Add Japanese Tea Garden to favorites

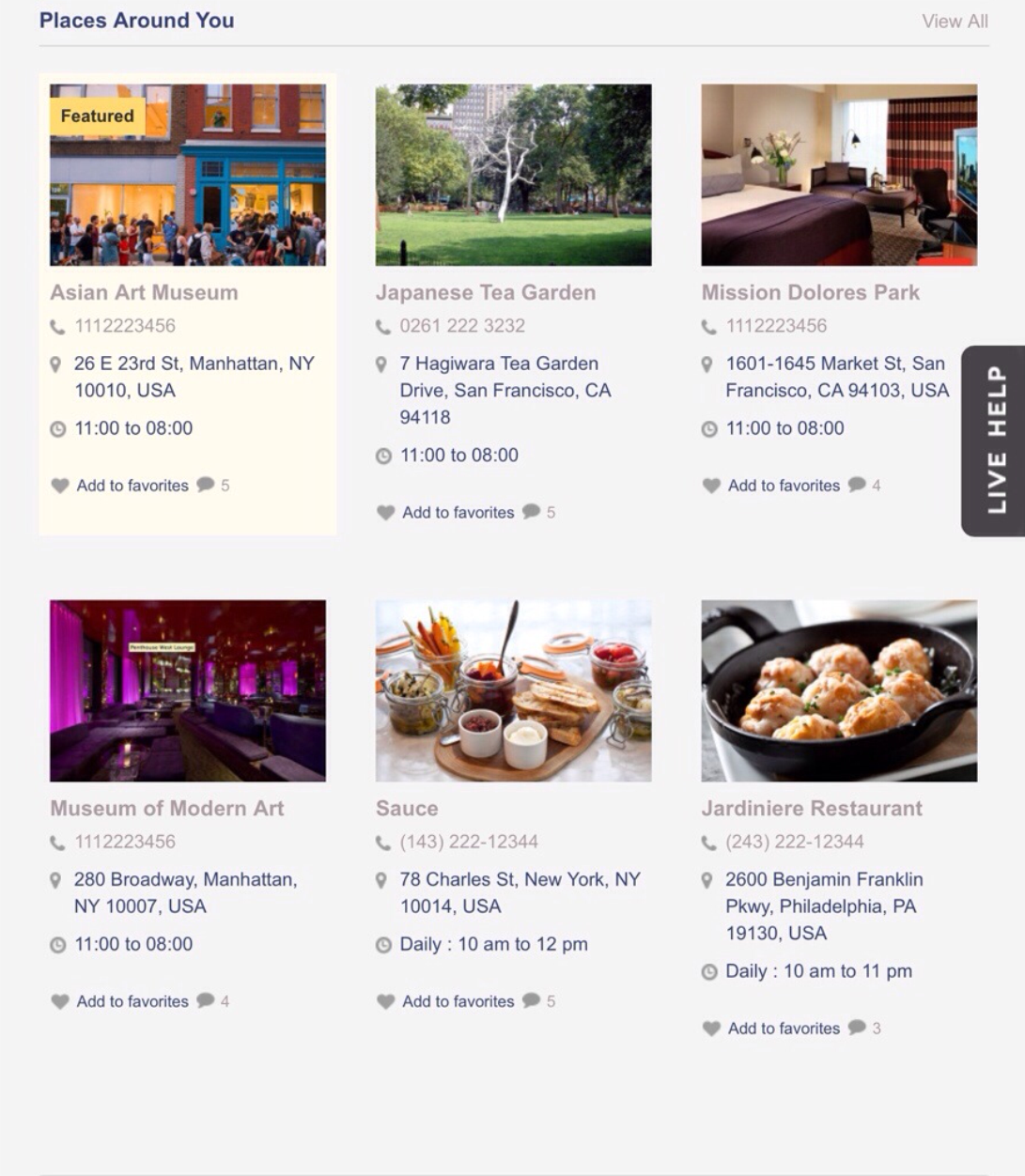pos(458,513)
